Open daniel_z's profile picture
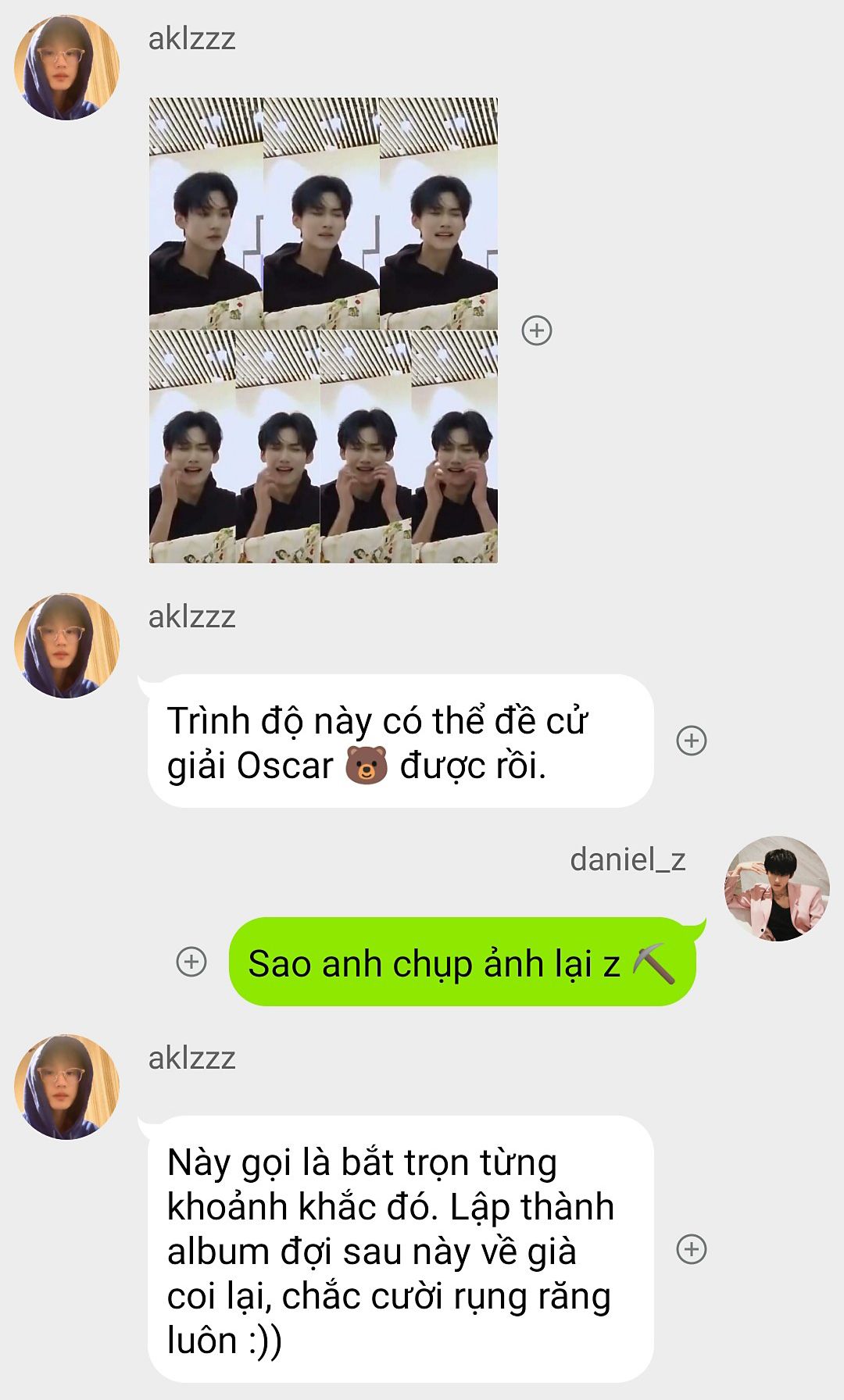The height and width of the screenshot is (1400, 844). pyautogui.click(x=777, y=889)
